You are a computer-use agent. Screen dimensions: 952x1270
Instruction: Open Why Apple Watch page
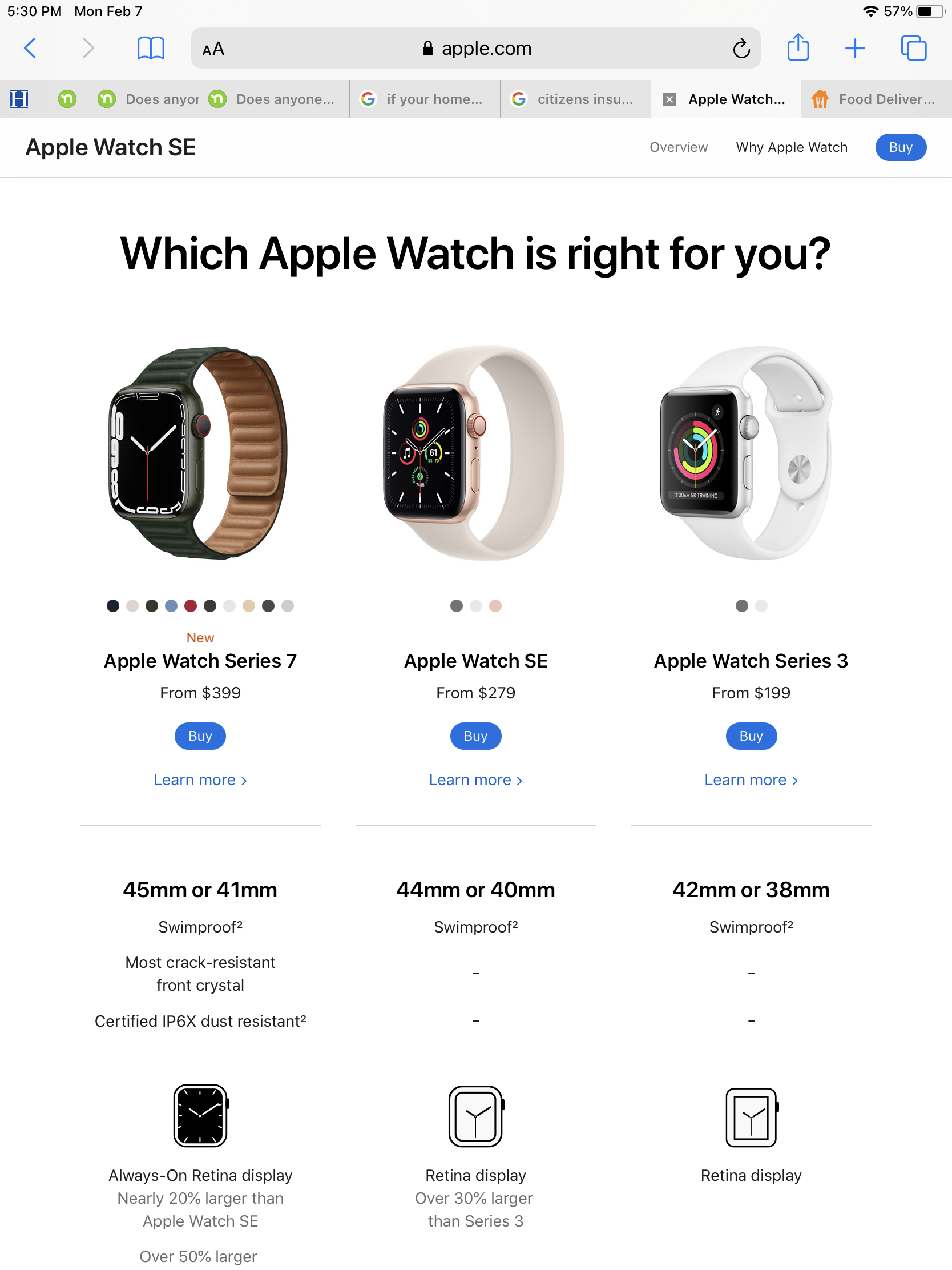click(x=791, y=147)
